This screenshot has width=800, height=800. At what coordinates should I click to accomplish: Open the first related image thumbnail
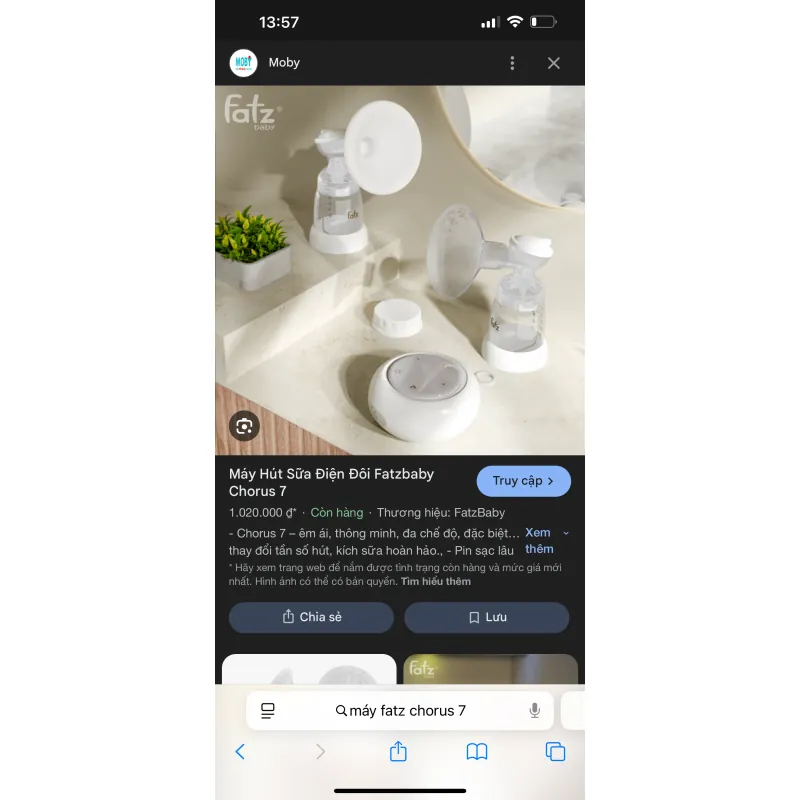308,669
